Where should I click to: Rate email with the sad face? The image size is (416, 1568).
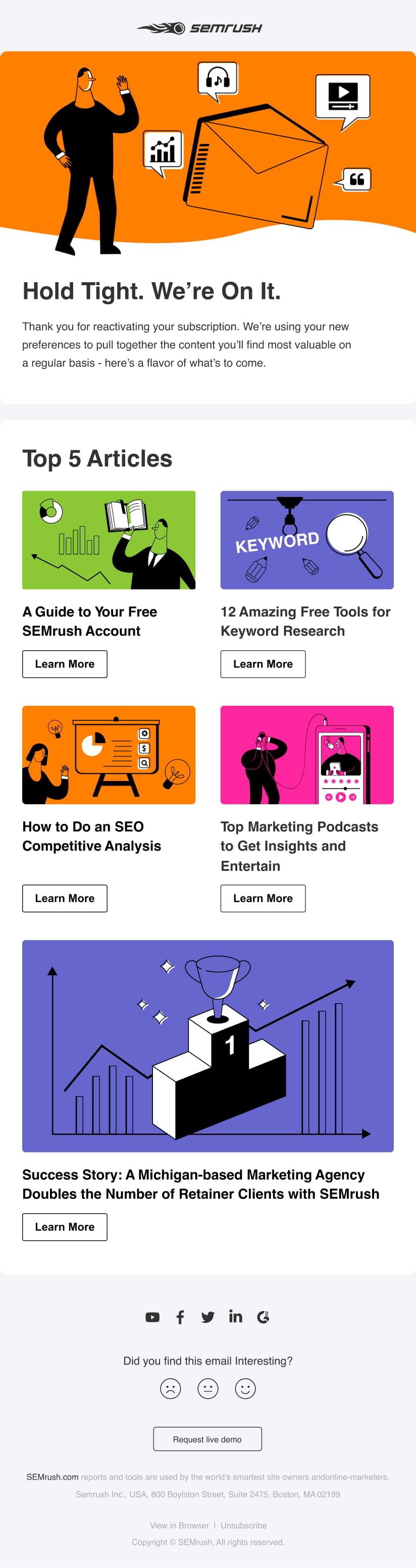point(171,1388)
